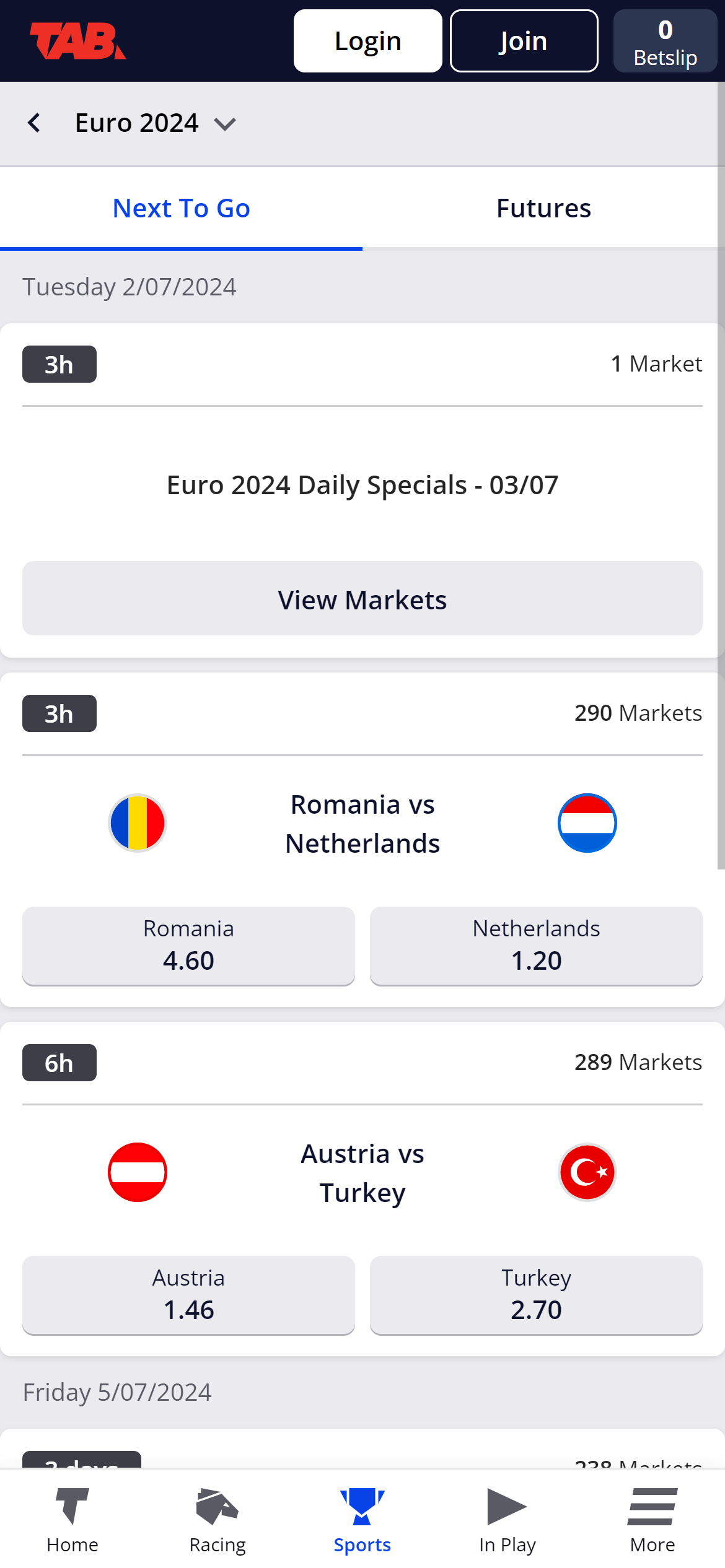The height and width of the screenshot is (1568, 725).
Task: Select Netherlands odds 1.20
Action: (536, 945)
